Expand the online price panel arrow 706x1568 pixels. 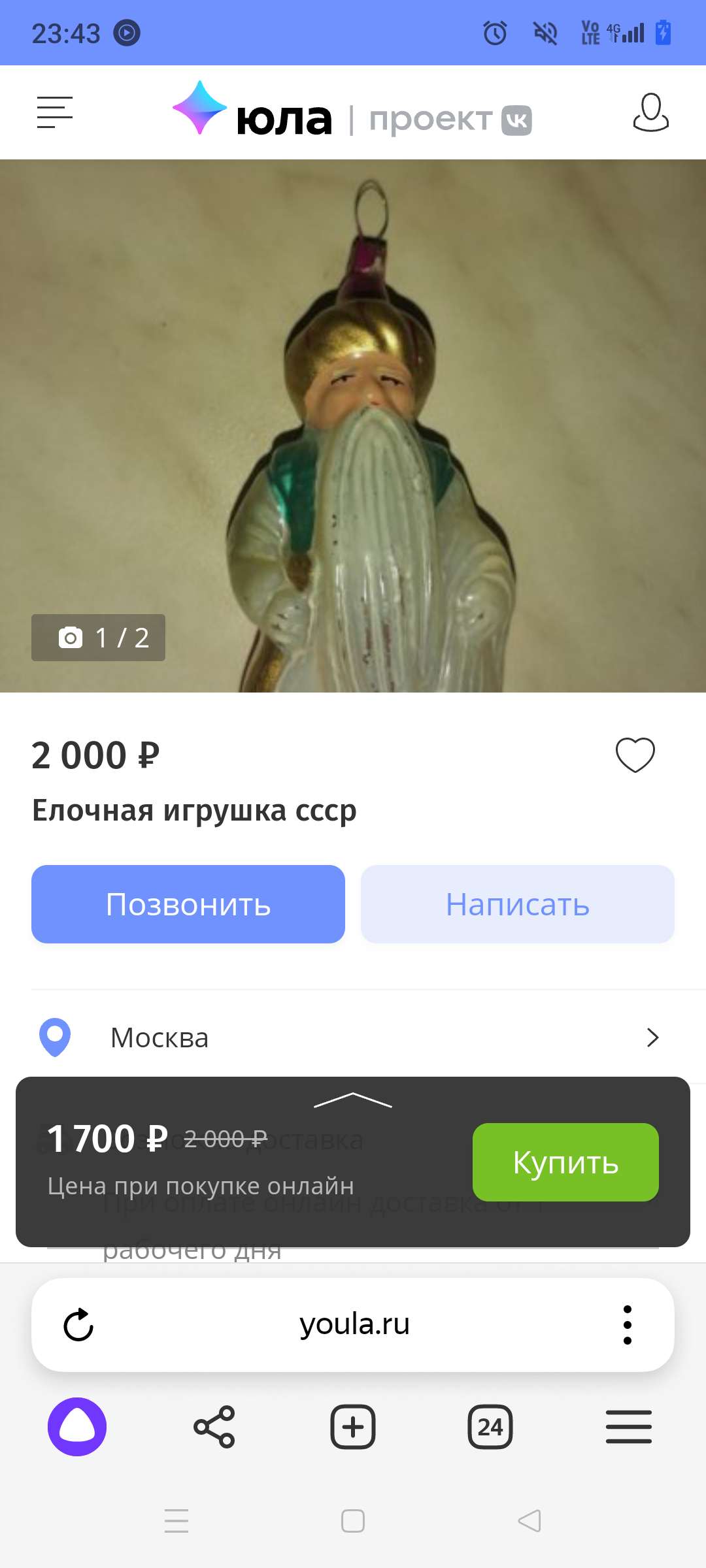353,1100
